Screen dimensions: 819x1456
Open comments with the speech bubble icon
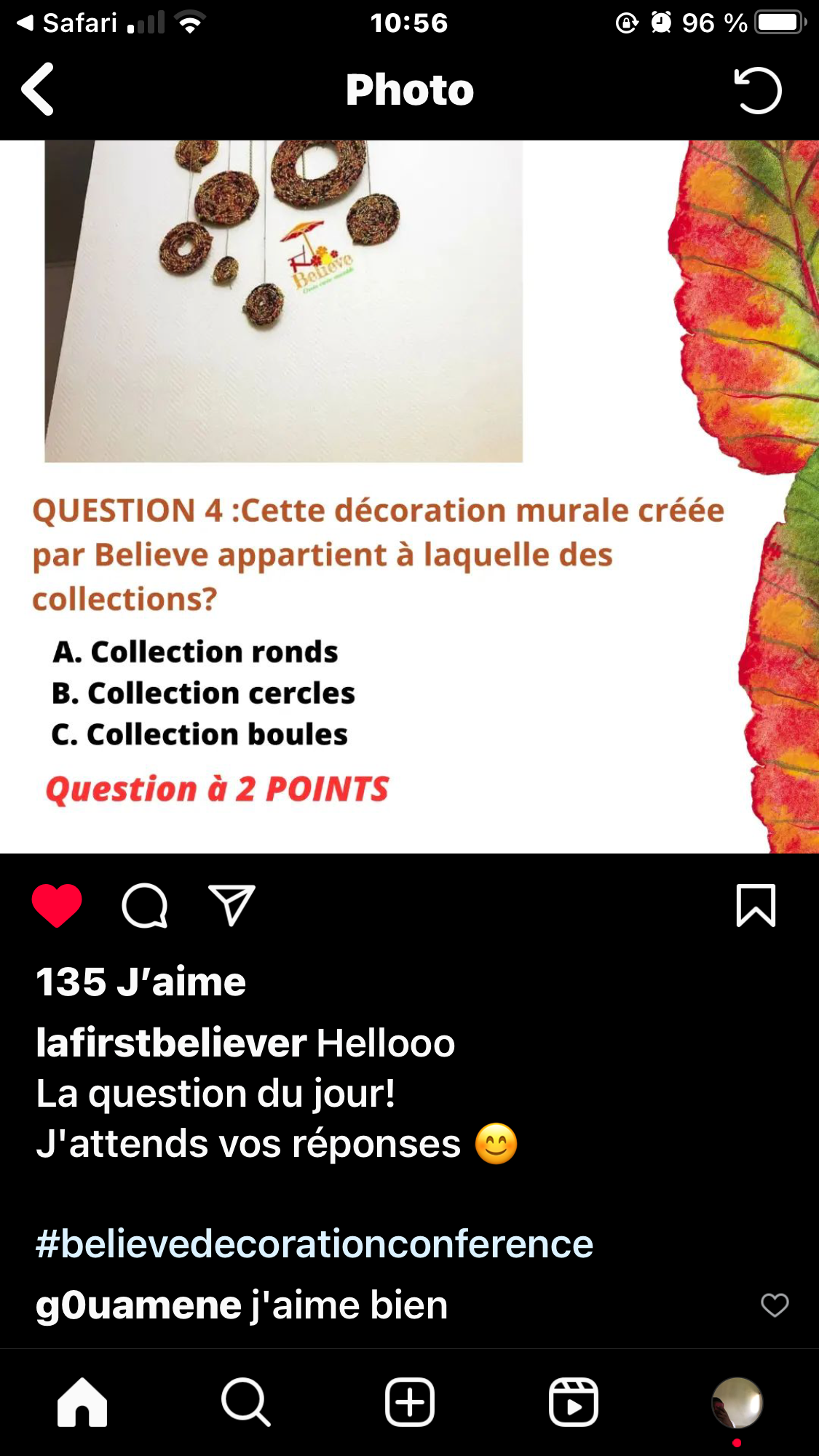(145, 906)
